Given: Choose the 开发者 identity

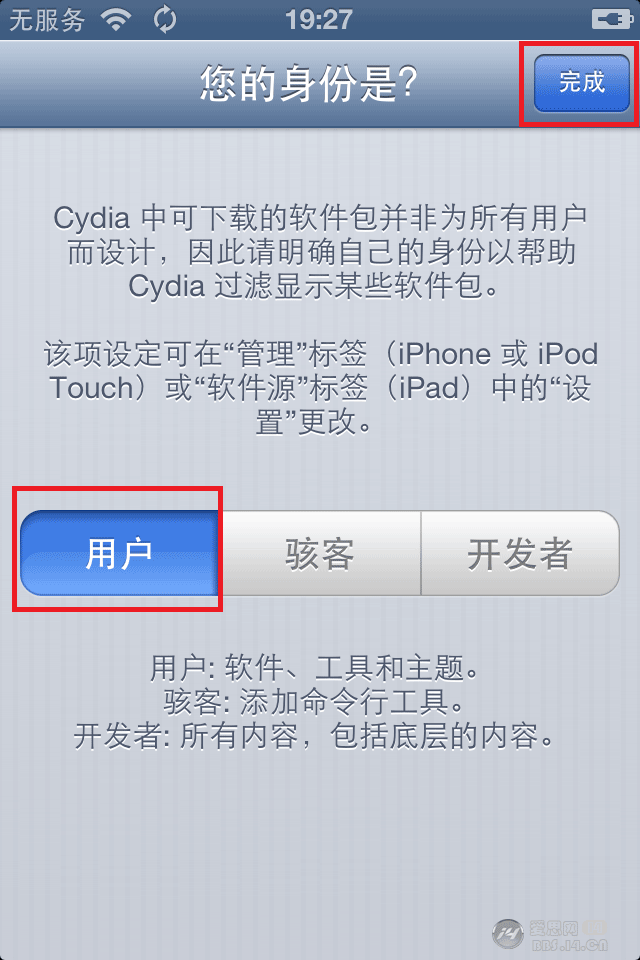Looking at the screenshot, I should [519, 554].
